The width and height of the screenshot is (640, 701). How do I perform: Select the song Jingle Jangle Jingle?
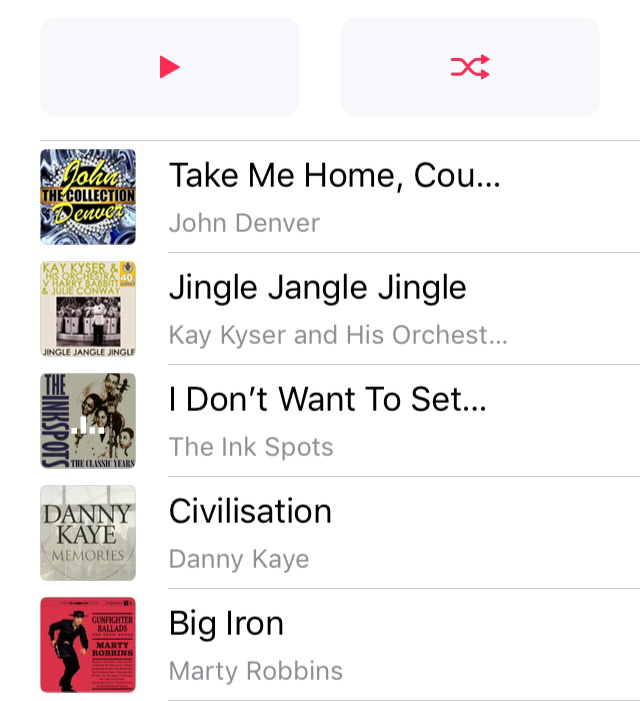pos(318,309)
